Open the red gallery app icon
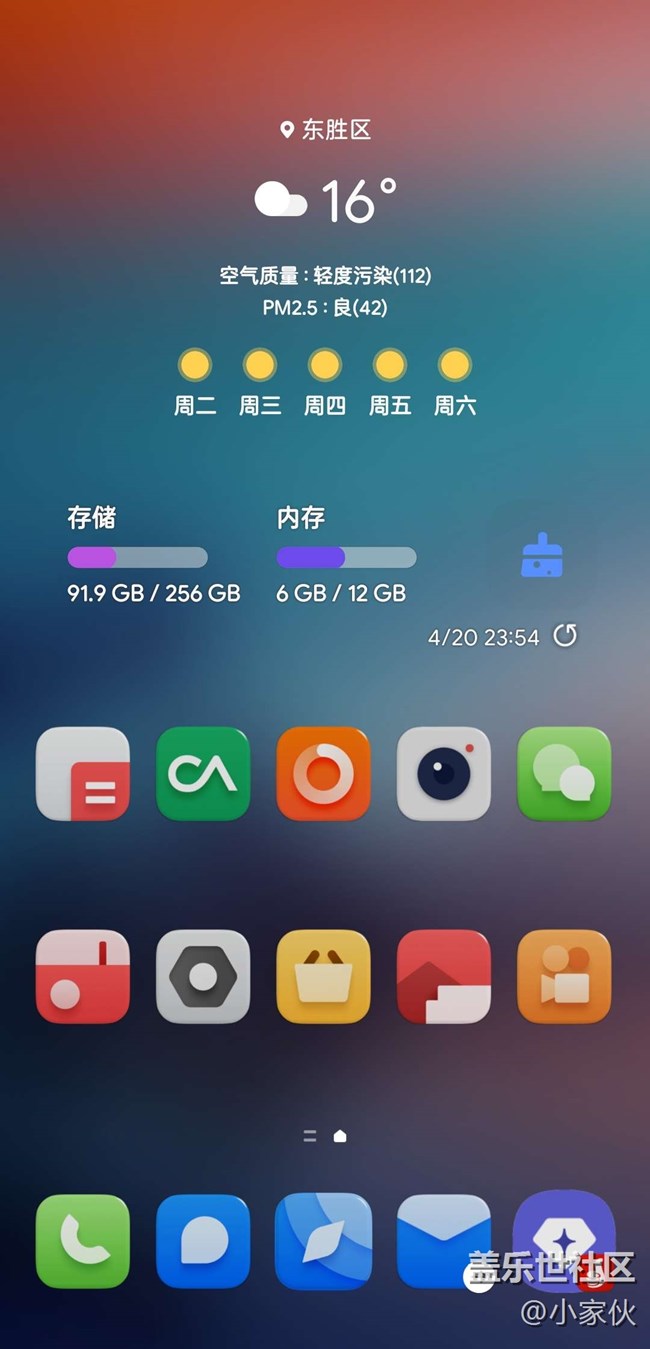This screenshot has height=1349, width=650. 444,976
